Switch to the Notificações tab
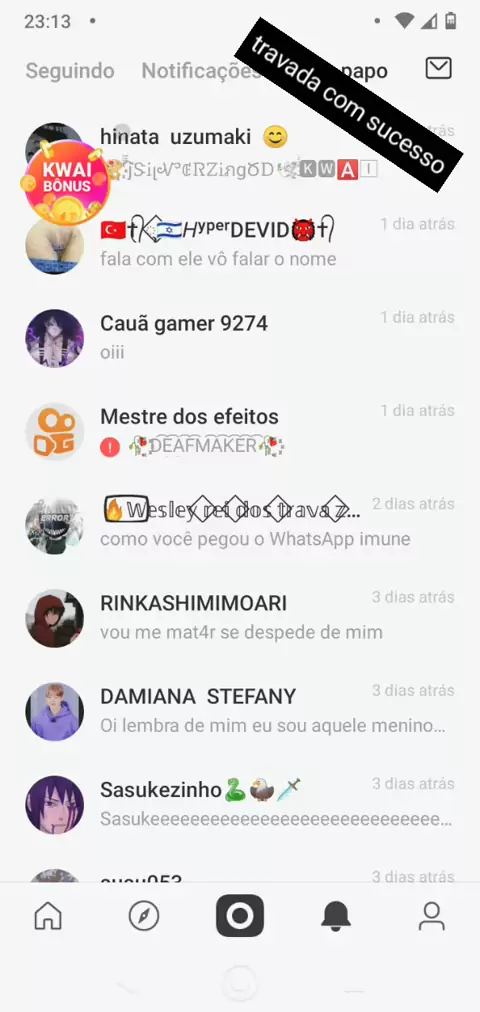The image size is (480, 1012). [201, 70]
